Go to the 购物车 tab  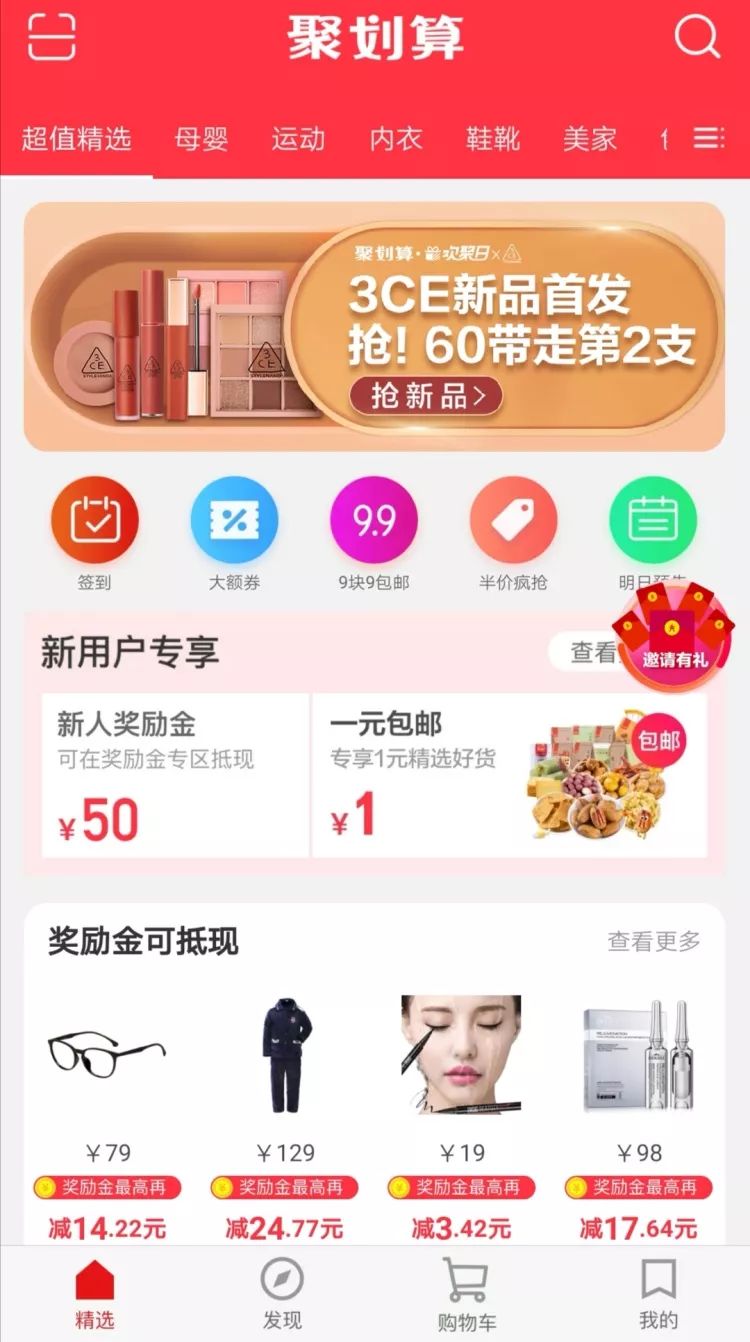tap(466, 1293)
